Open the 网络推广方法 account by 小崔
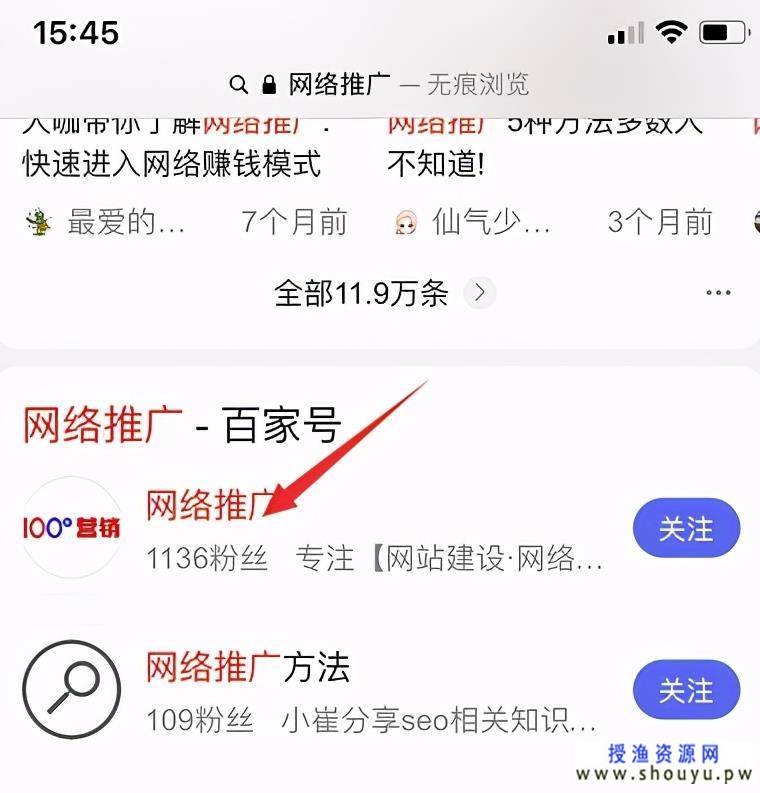760x793 pixels. click(248, 667)
